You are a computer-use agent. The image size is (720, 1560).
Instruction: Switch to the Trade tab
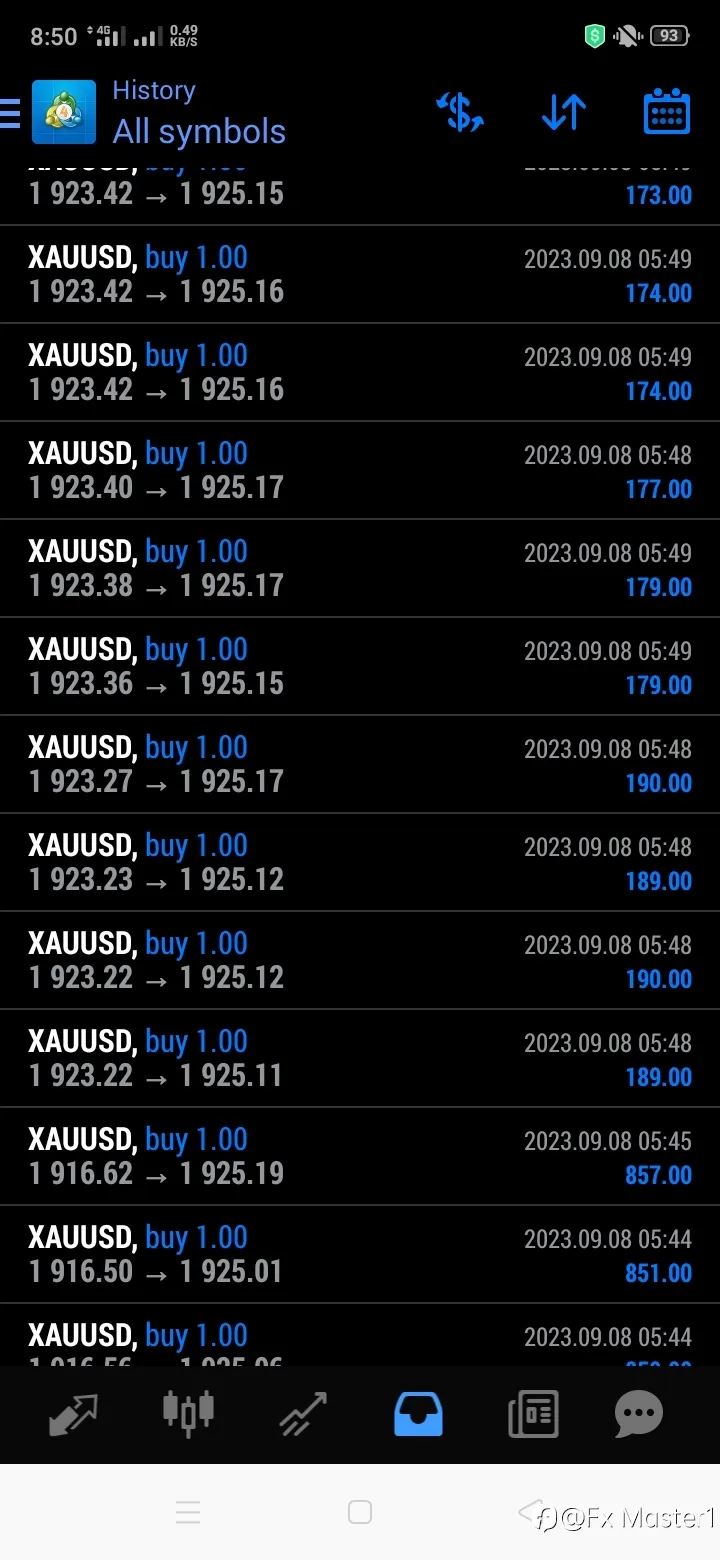pos(303,1413)
